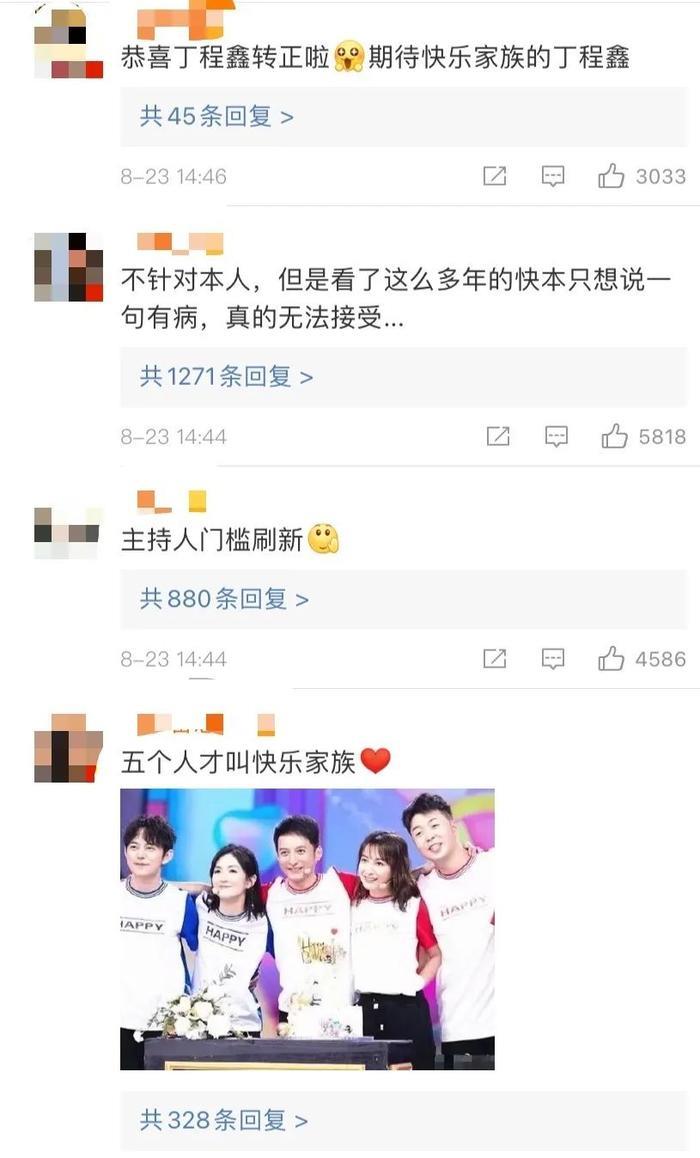Viewport: 700px width, 1158px height.
Task: Expand the 共880条回复 replies
Action: pyautogui.click(x=225, y=599)
